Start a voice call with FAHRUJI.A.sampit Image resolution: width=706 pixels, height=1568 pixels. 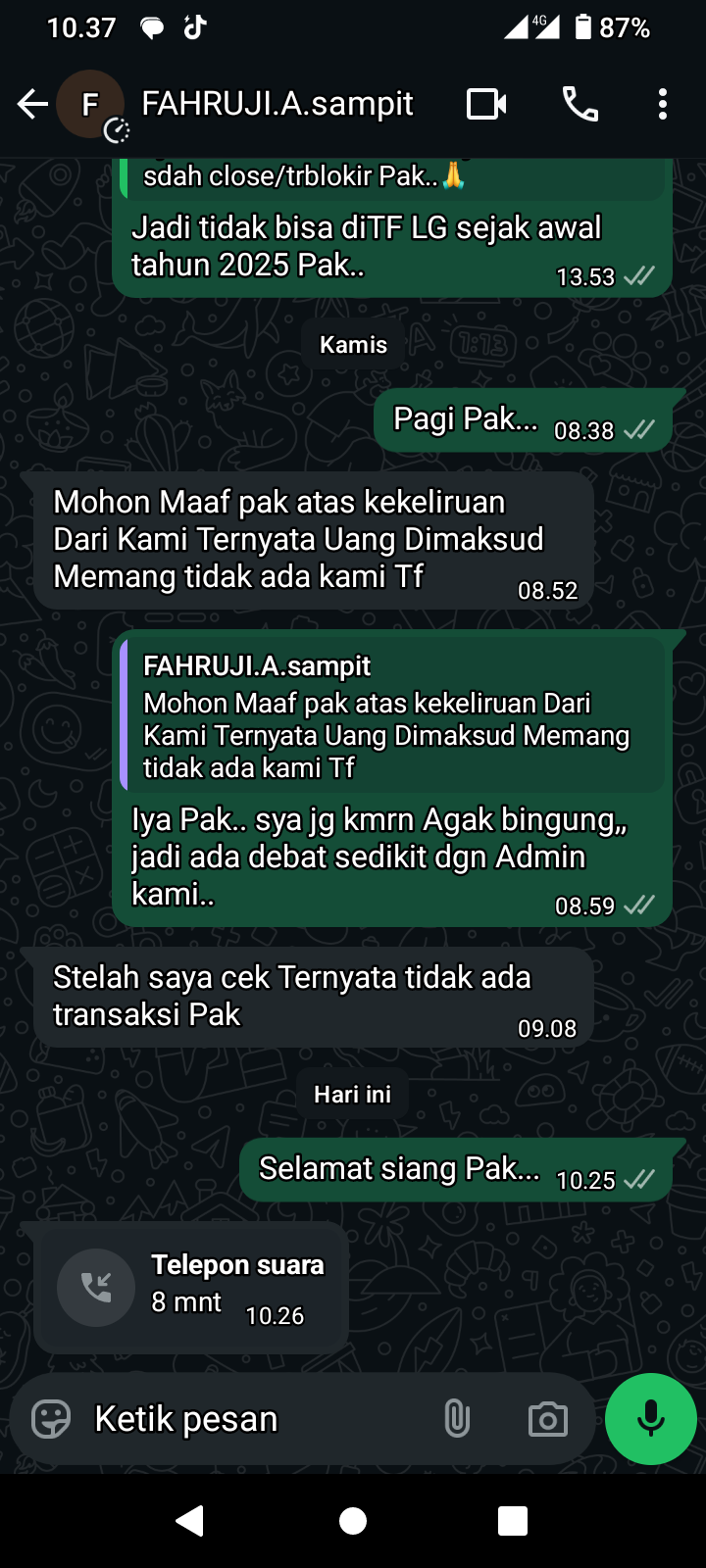(x=580, y=104)
